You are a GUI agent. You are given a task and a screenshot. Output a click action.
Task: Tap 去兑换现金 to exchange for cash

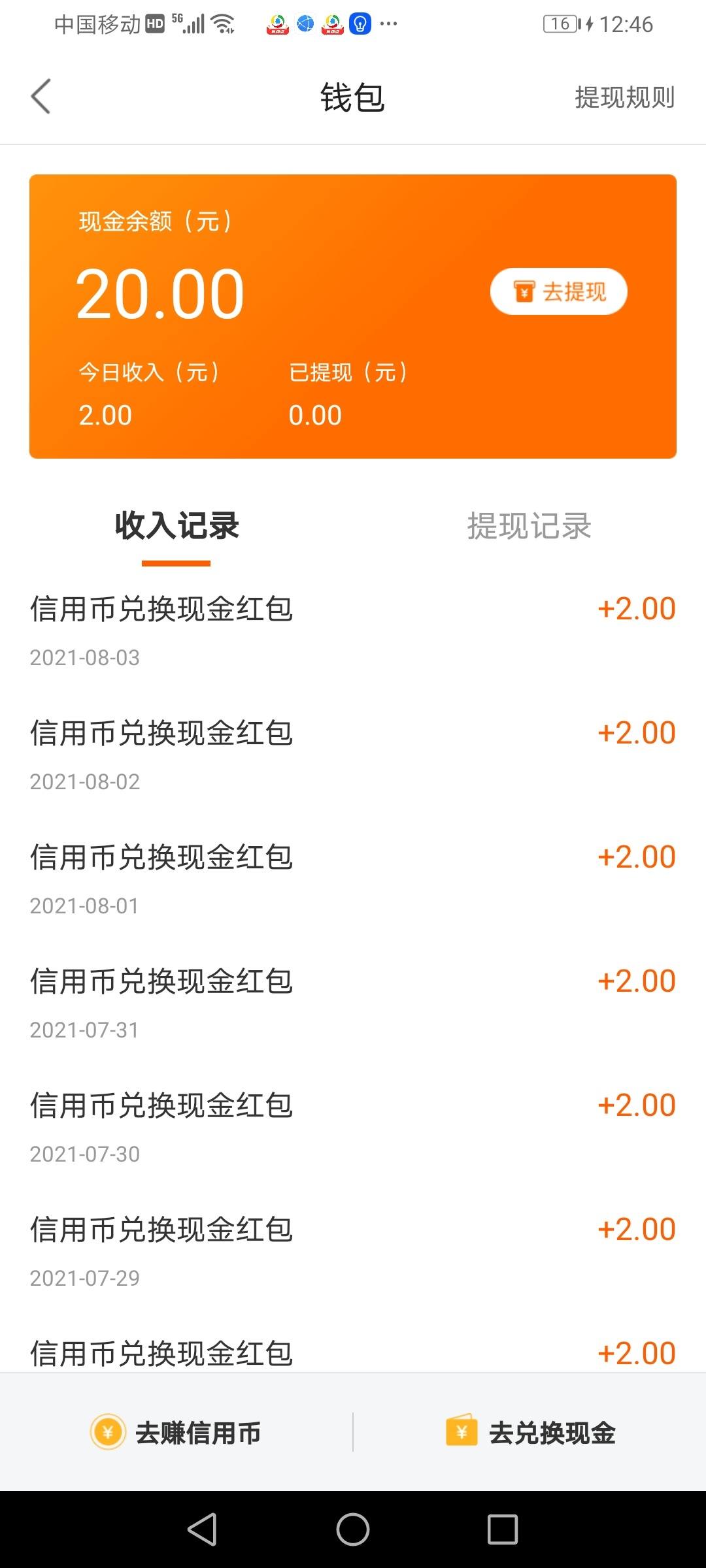530,1432
